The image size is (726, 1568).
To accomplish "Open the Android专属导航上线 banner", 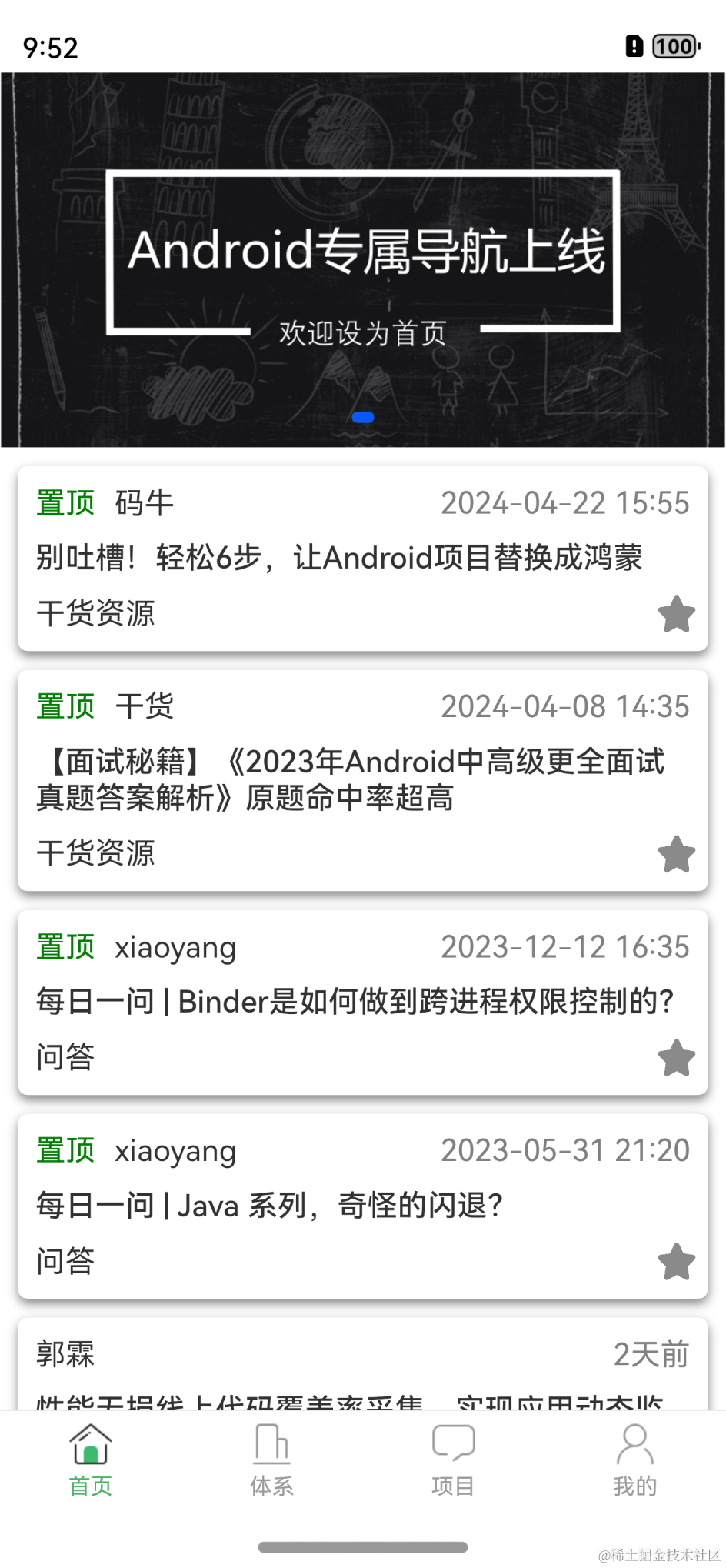I will [x=363, y=259].
